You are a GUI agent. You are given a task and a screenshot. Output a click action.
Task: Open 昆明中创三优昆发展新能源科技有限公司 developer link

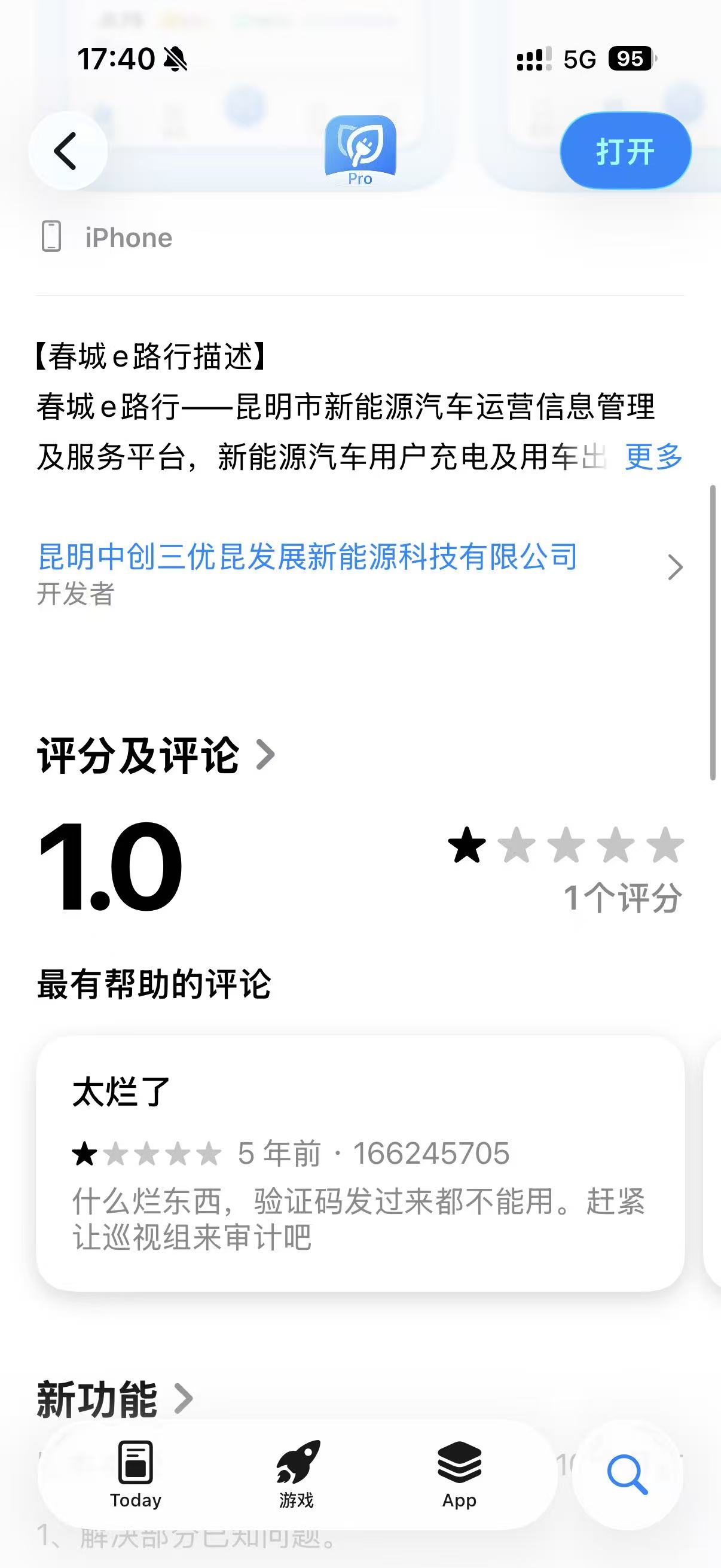point(307,557)
